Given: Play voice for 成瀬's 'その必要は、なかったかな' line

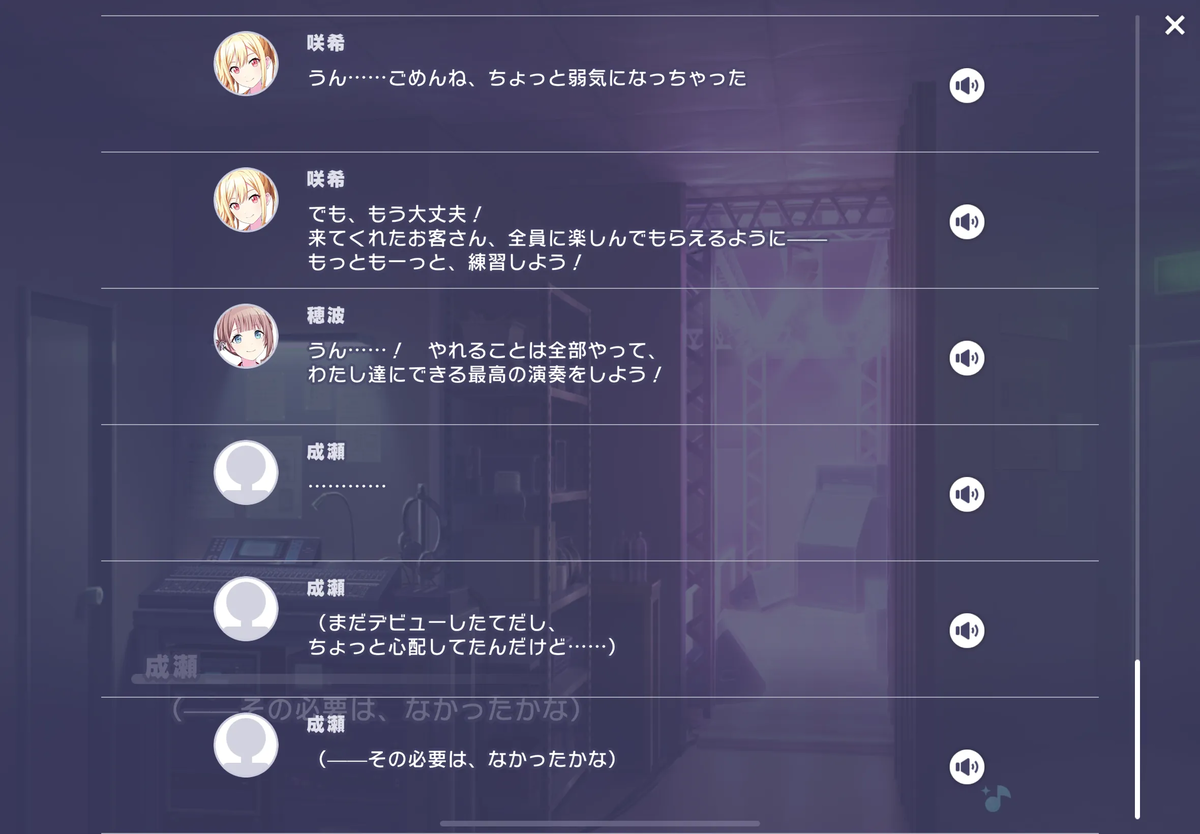Looking at the screenshot, I should [966, 767].
